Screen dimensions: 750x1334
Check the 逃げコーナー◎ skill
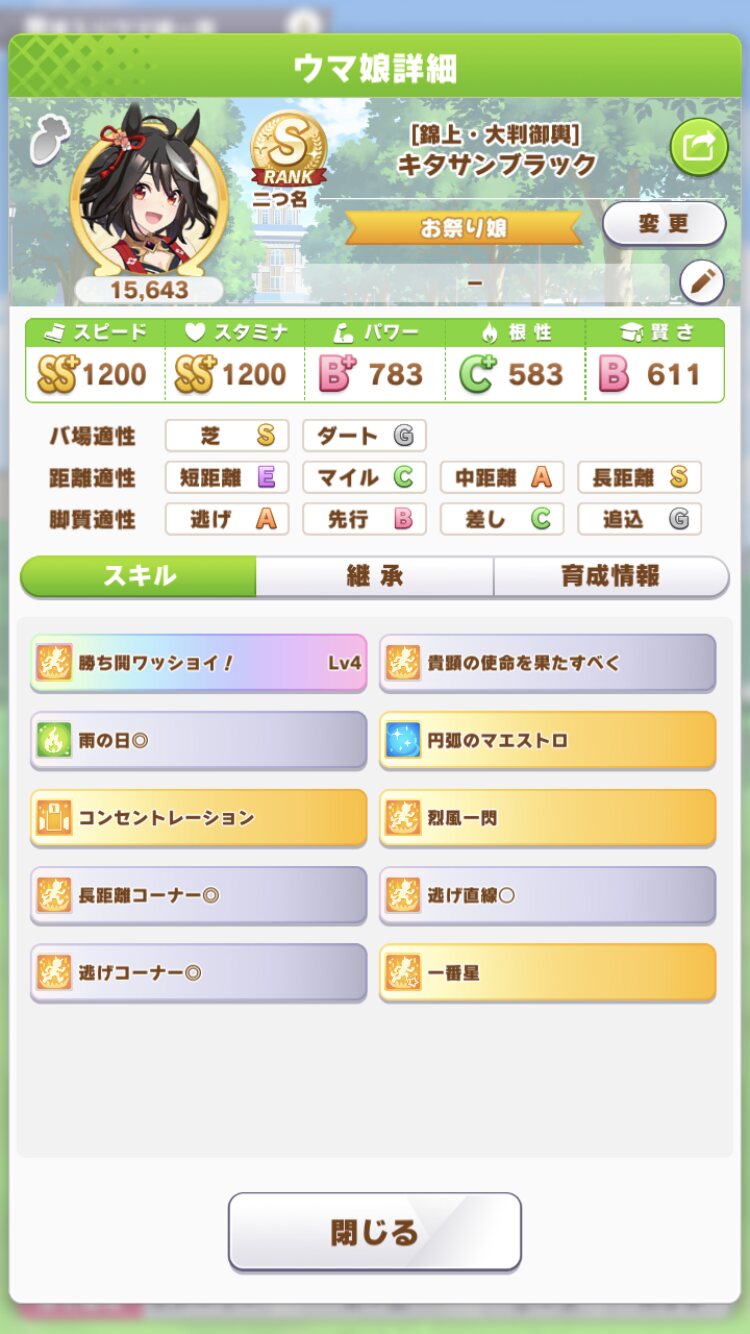pos(198,972)
